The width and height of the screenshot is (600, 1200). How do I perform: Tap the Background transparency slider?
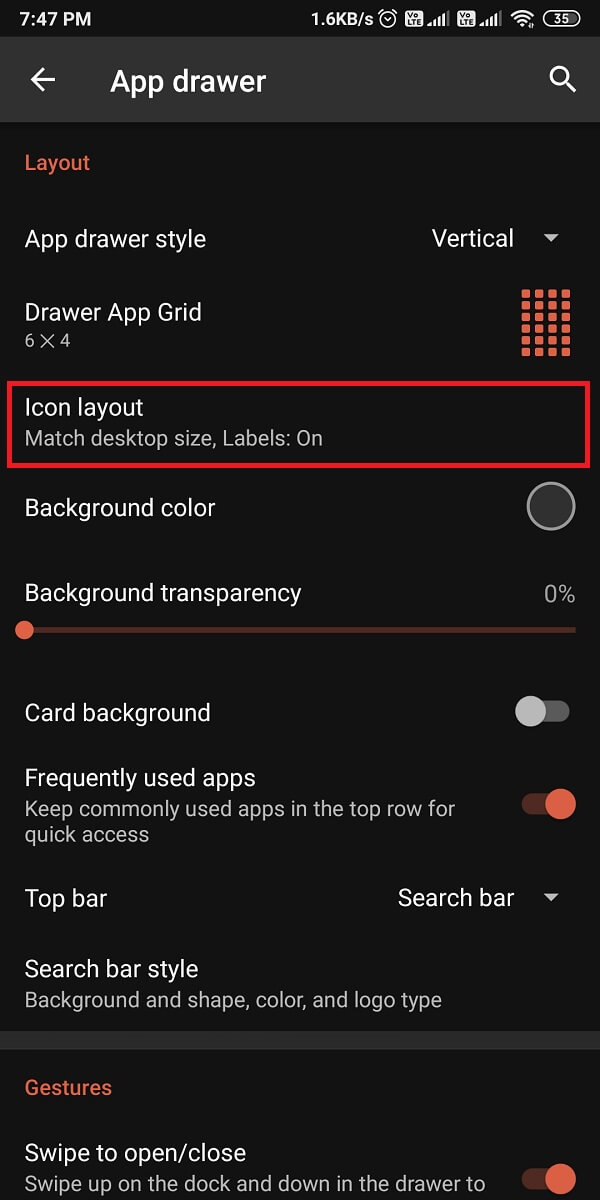tap(300, 630)
